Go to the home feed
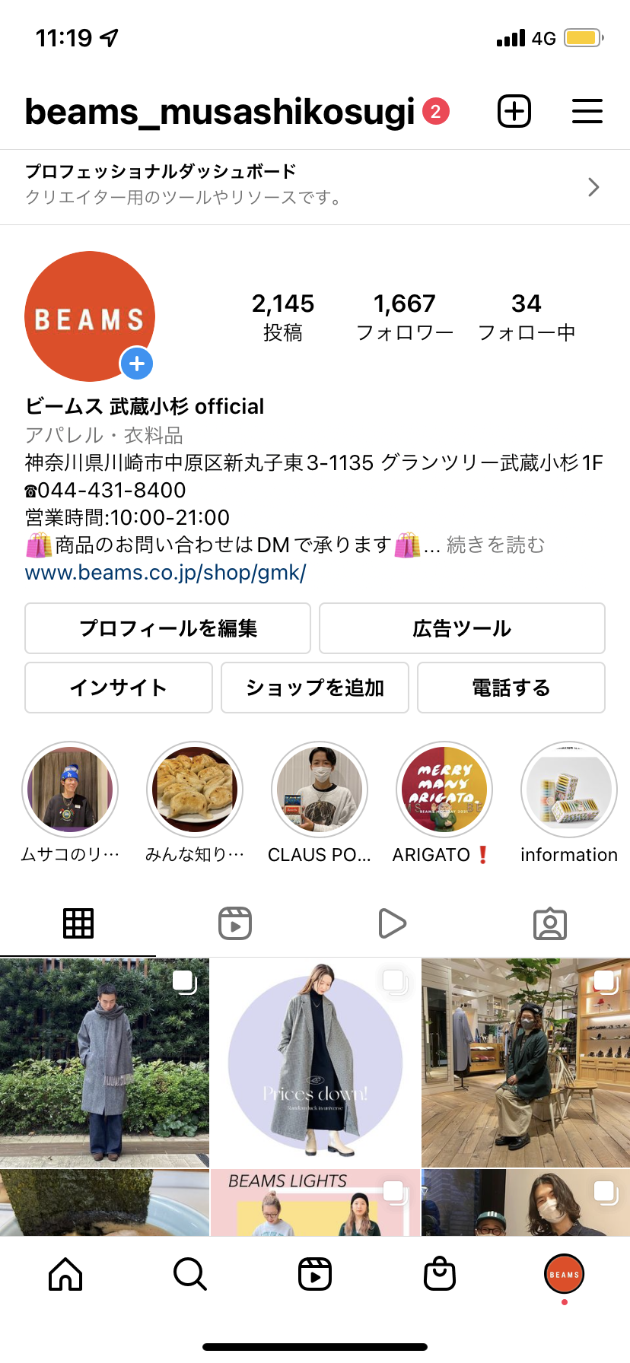 (66, 1274)
